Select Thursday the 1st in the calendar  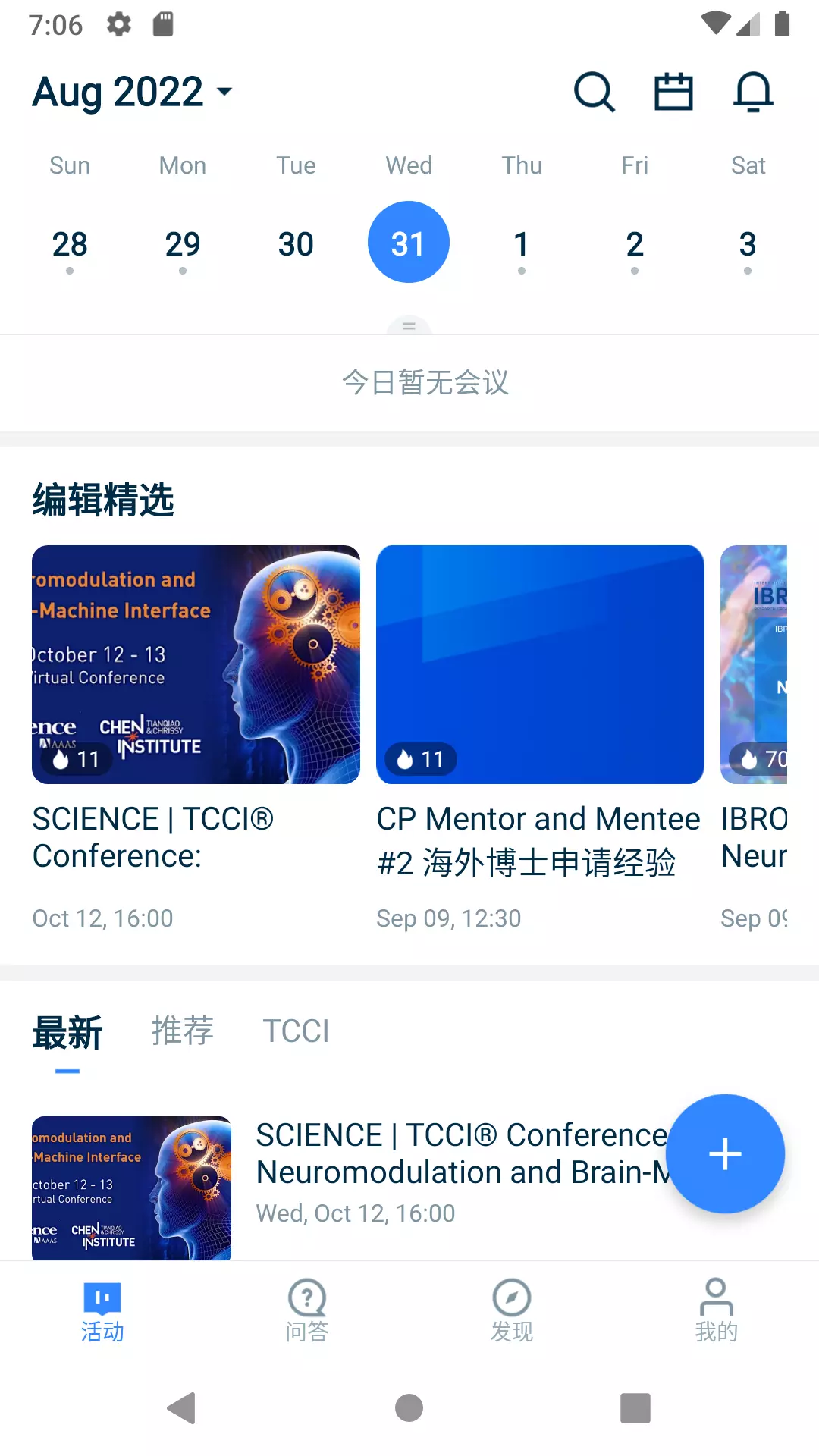click(521, 244)
